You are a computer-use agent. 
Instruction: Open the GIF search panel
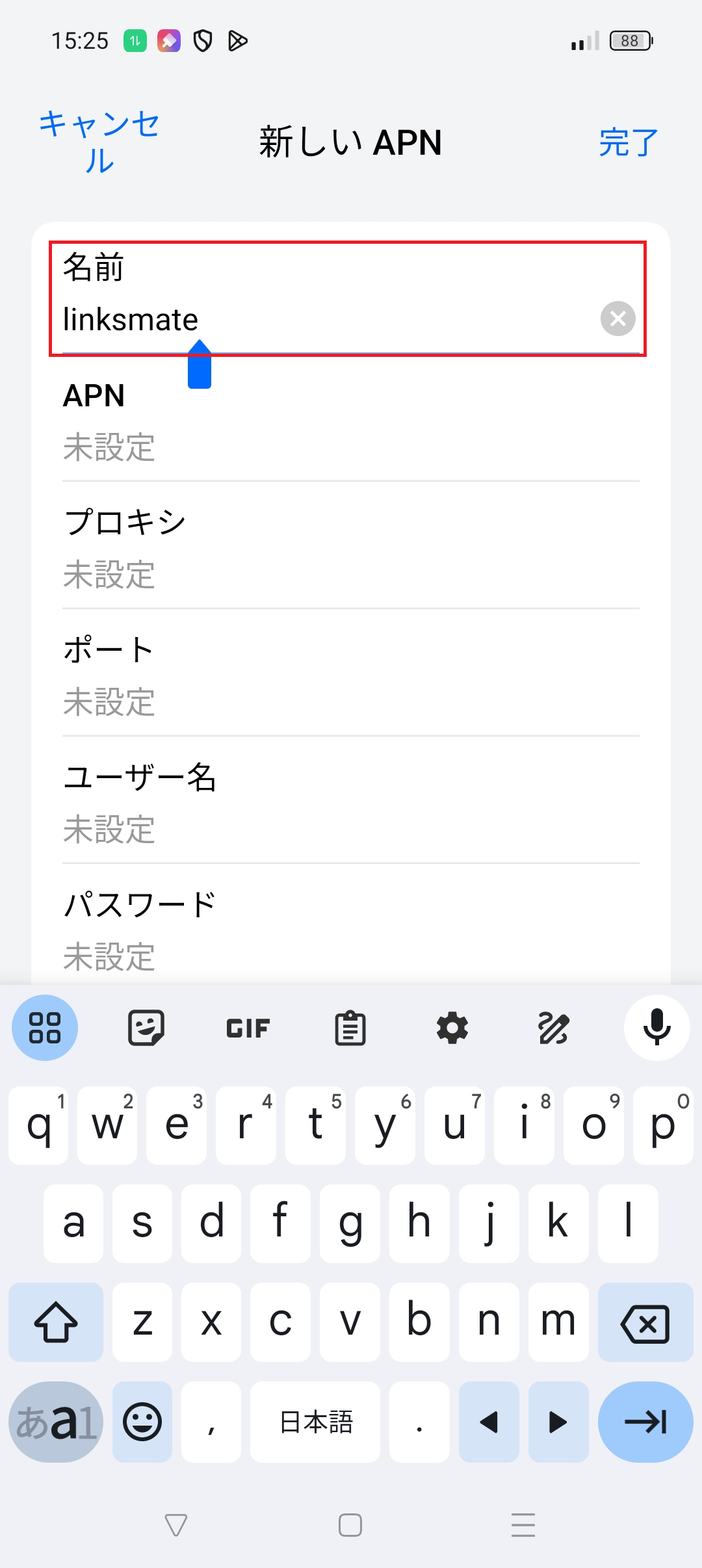pyautogui.click(x=248, y=1027)
